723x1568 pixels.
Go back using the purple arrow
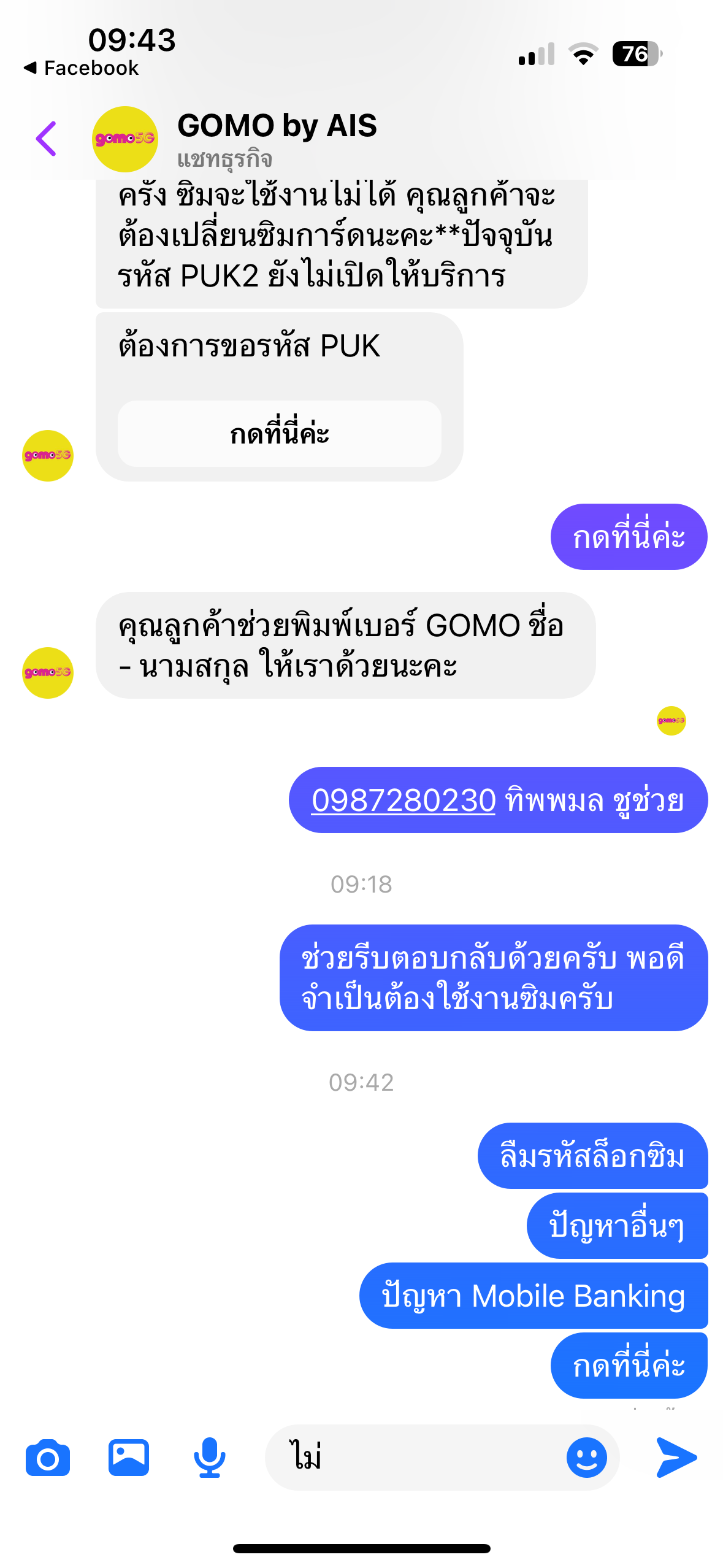[x=47, y=139]
